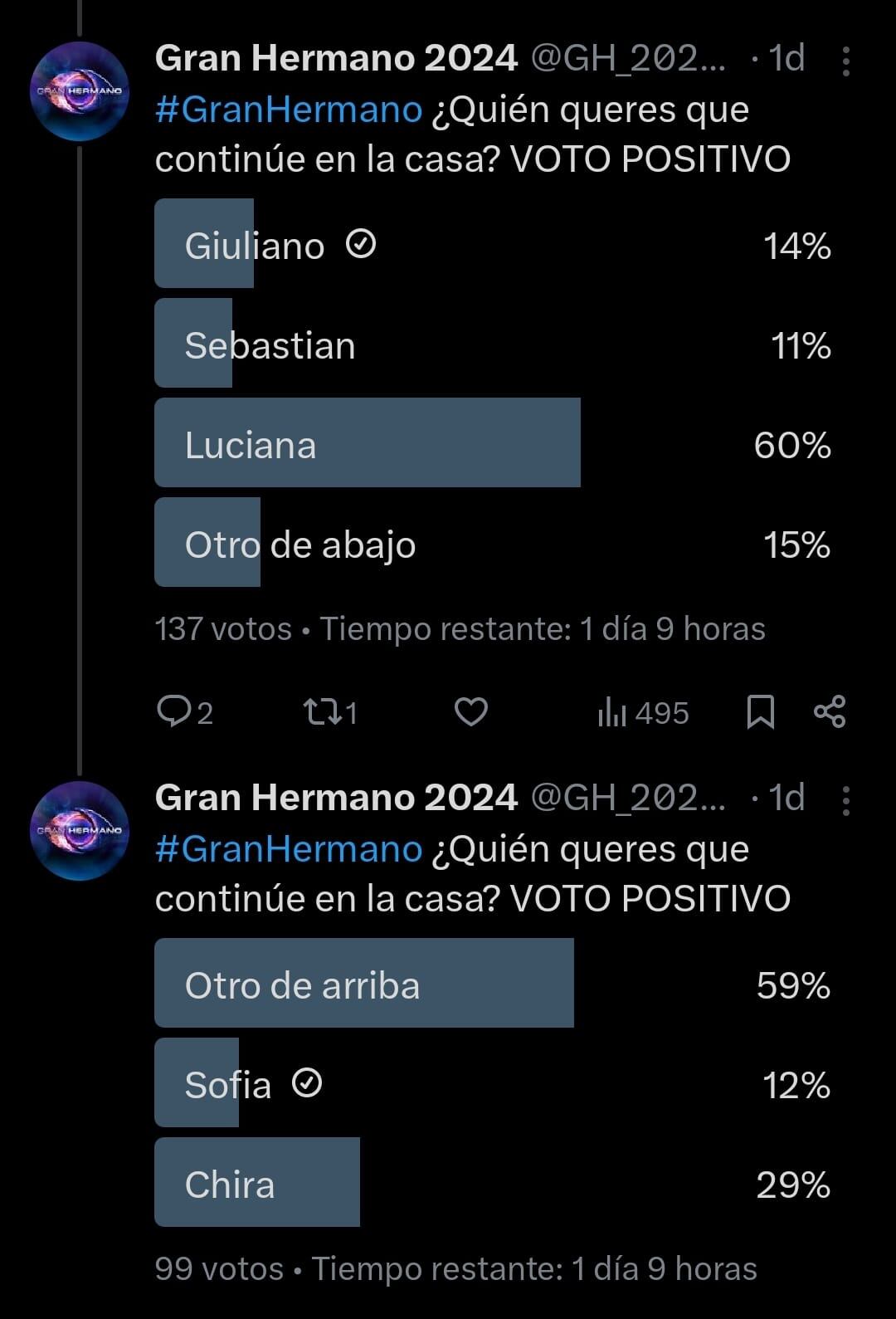Like the first poll tweet
The image size is (896, 1319).
click(471, 711)
